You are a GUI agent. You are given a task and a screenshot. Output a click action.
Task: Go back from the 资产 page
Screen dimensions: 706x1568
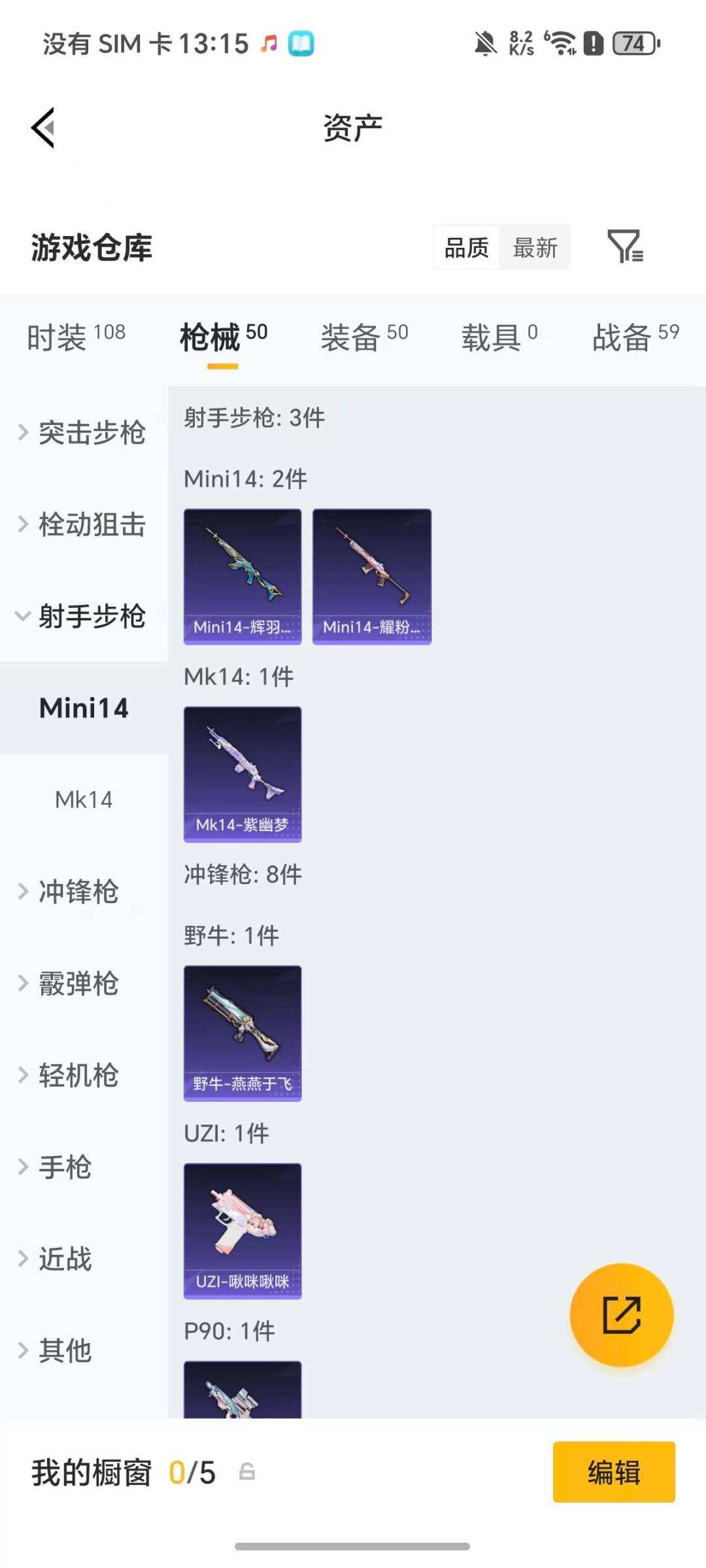(43, 128)
